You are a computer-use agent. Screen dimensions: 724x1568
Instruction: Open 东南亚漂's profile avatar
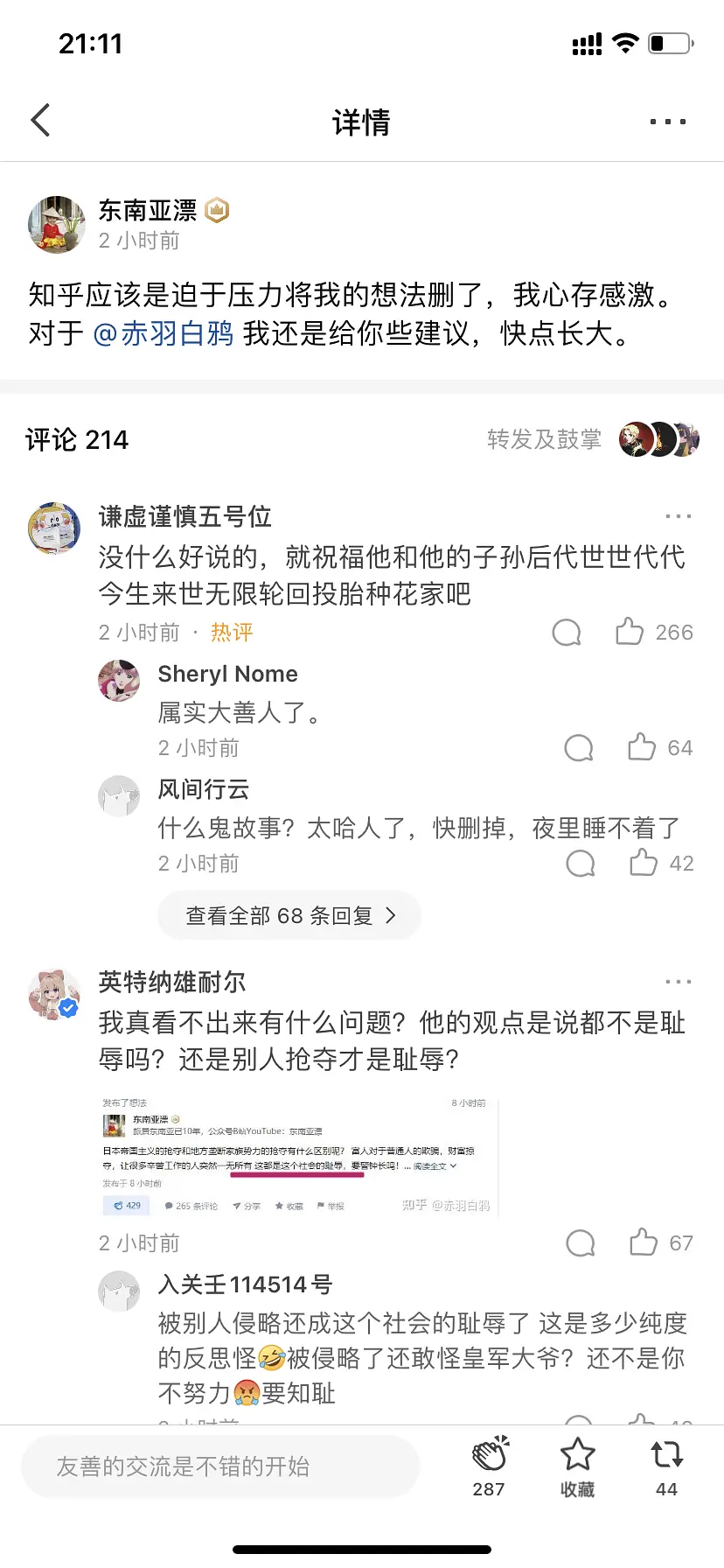tap(57, 225)
